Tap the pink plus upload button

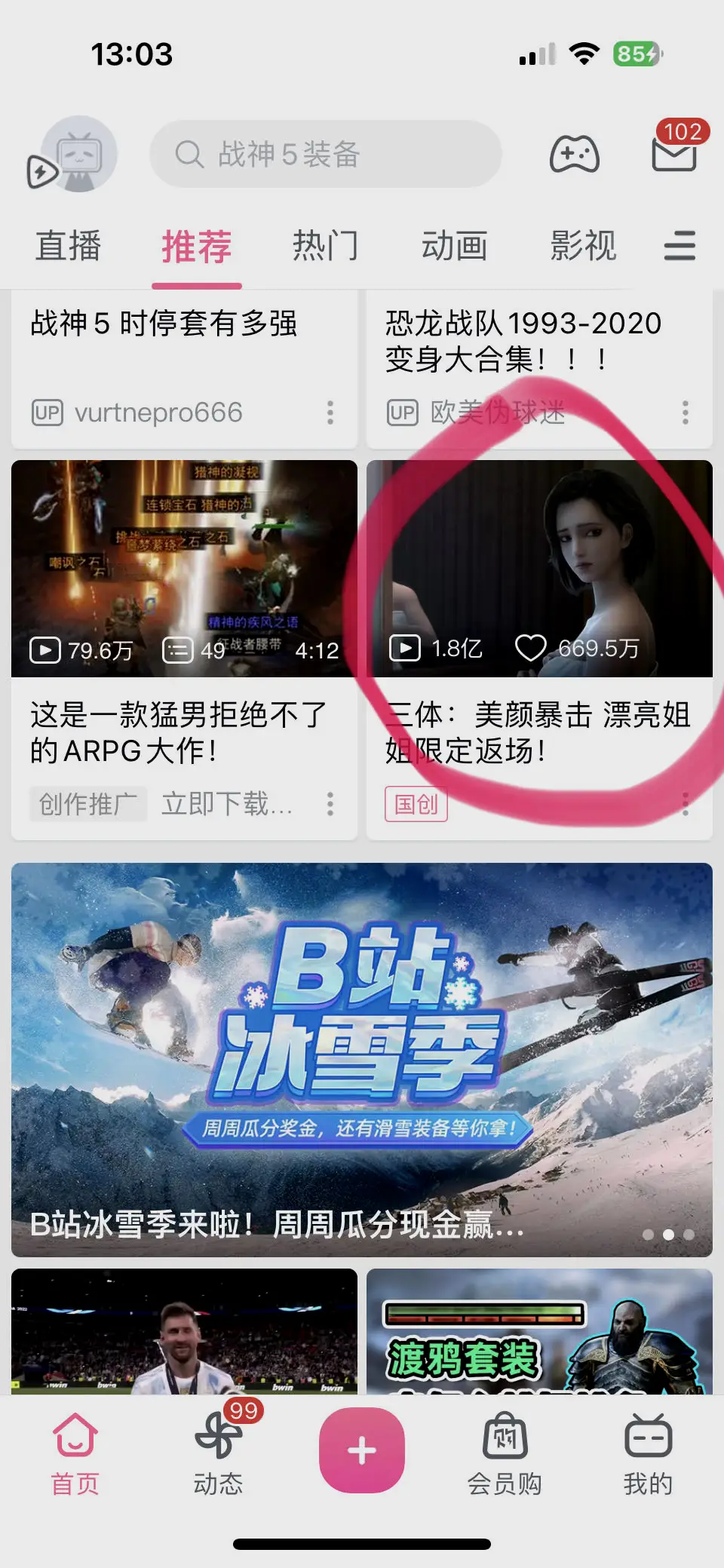coord(362,1450)
